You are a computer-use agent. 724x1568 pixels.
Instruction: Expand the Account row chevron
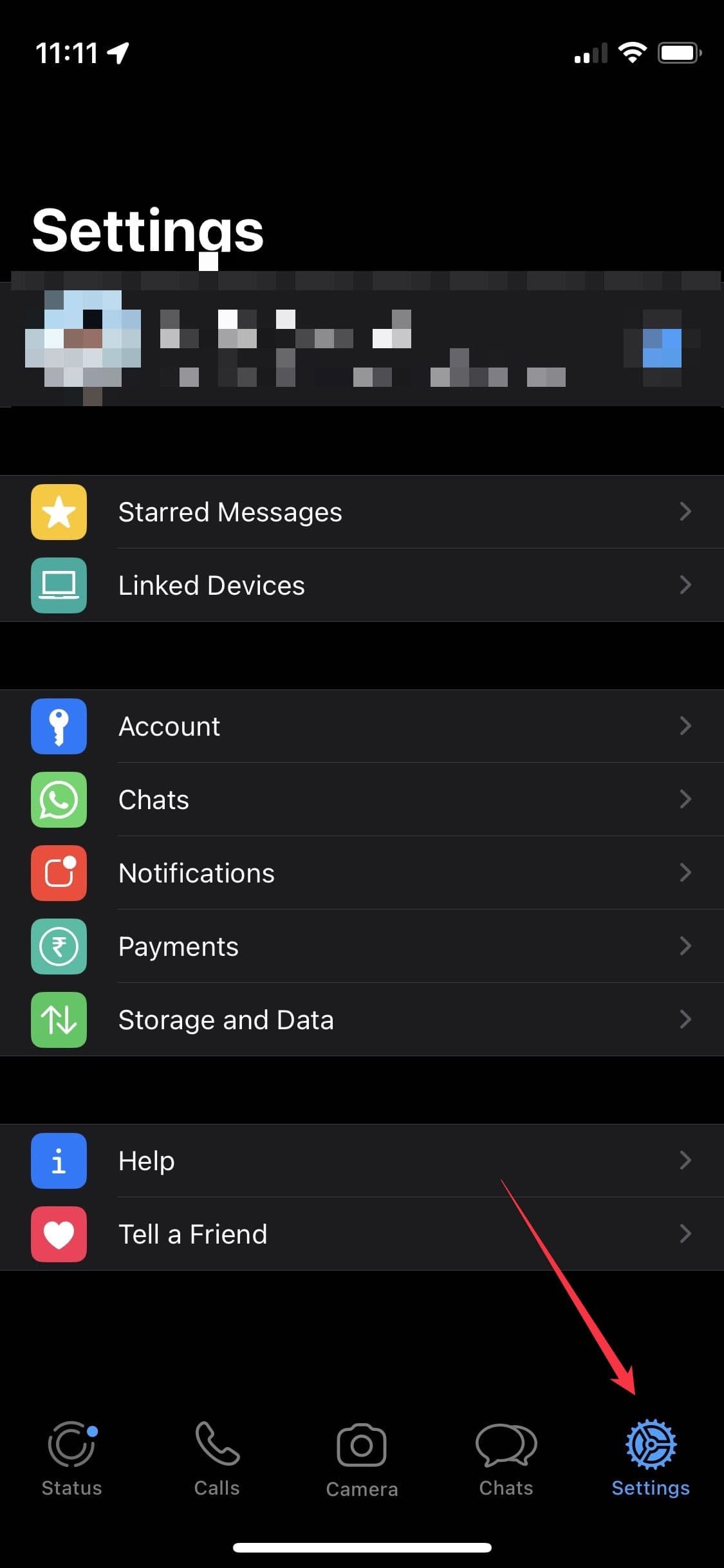(684, 726)
